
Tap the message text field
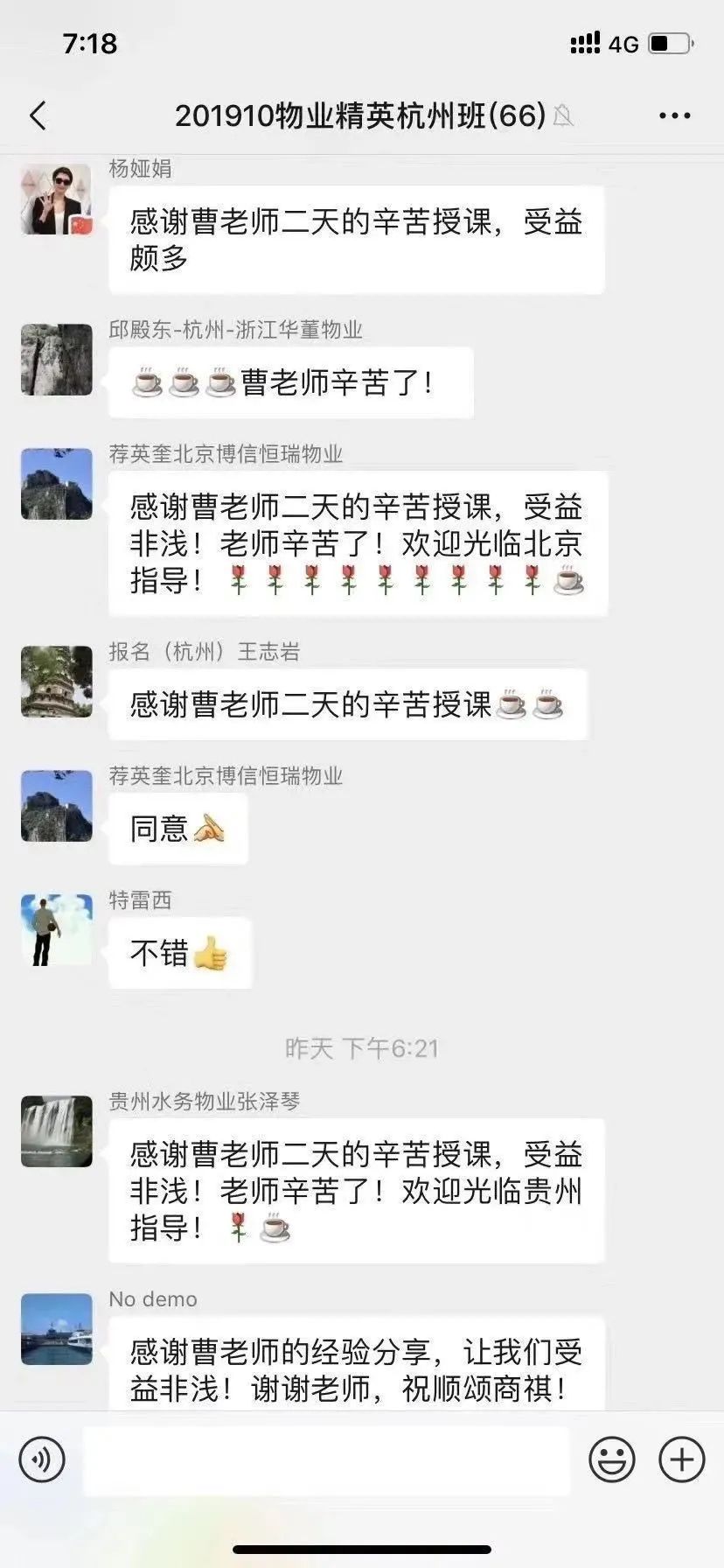[x=325, y=1459]
